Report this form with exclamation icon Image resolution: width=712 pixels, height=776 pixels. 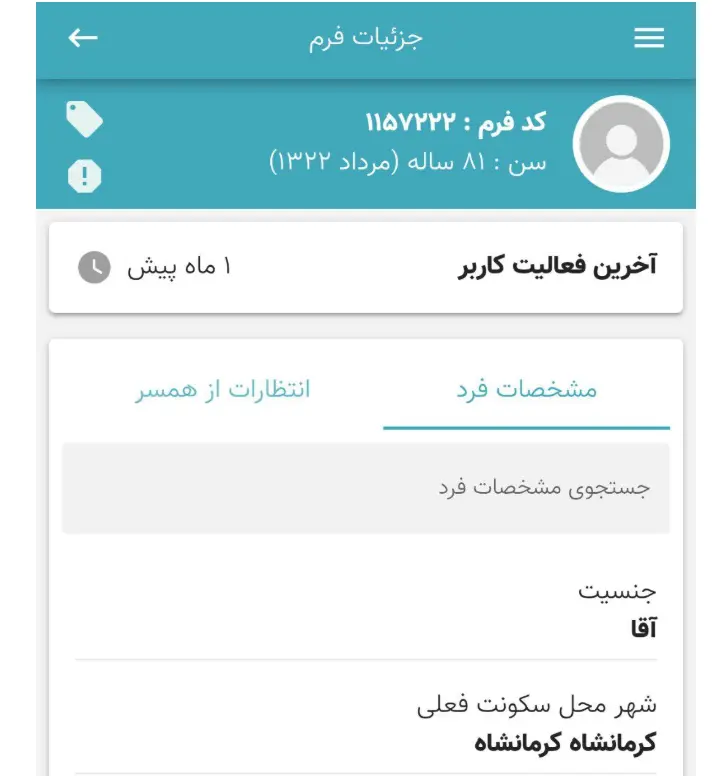(x=85, y=177)
